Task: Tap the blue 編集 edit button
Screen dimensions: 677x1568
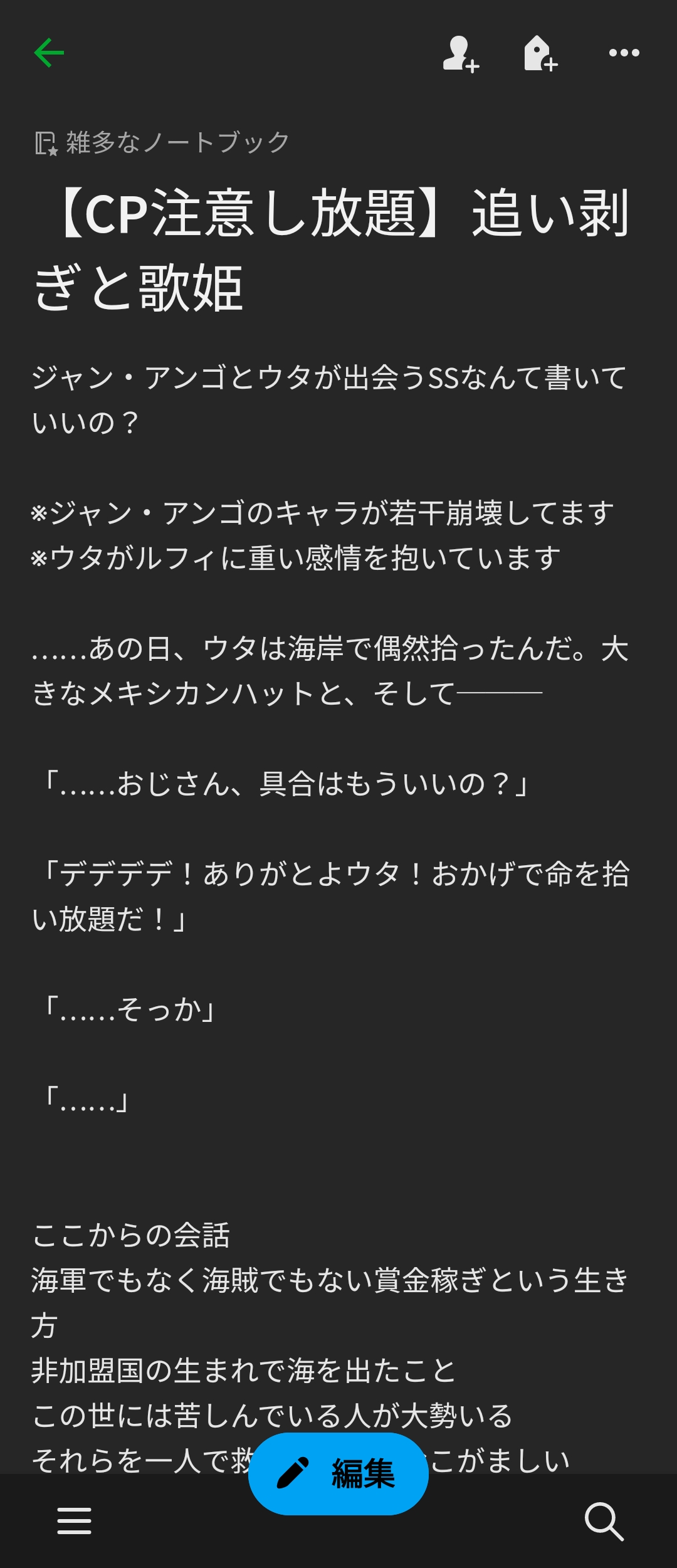Action: click(338, 1473)
